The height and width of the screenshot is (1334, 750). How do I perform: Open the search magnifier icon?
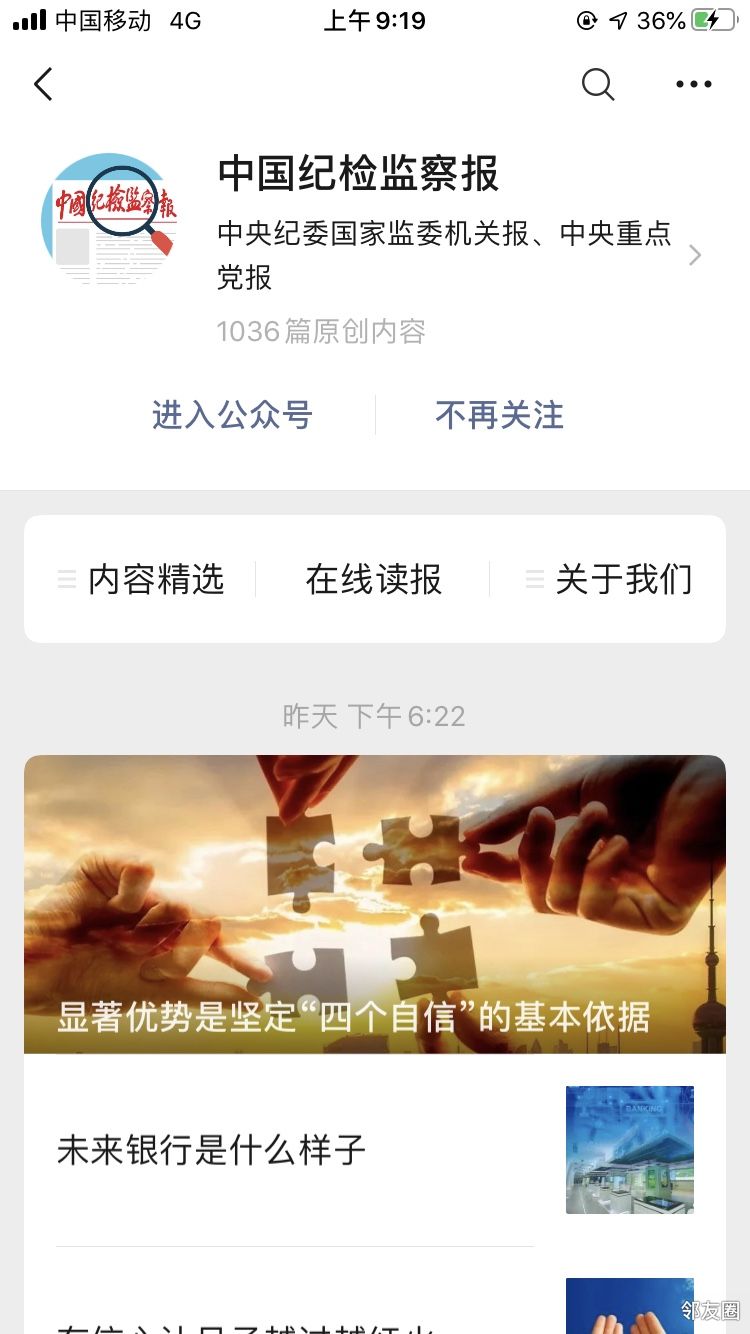click(597, 85)
